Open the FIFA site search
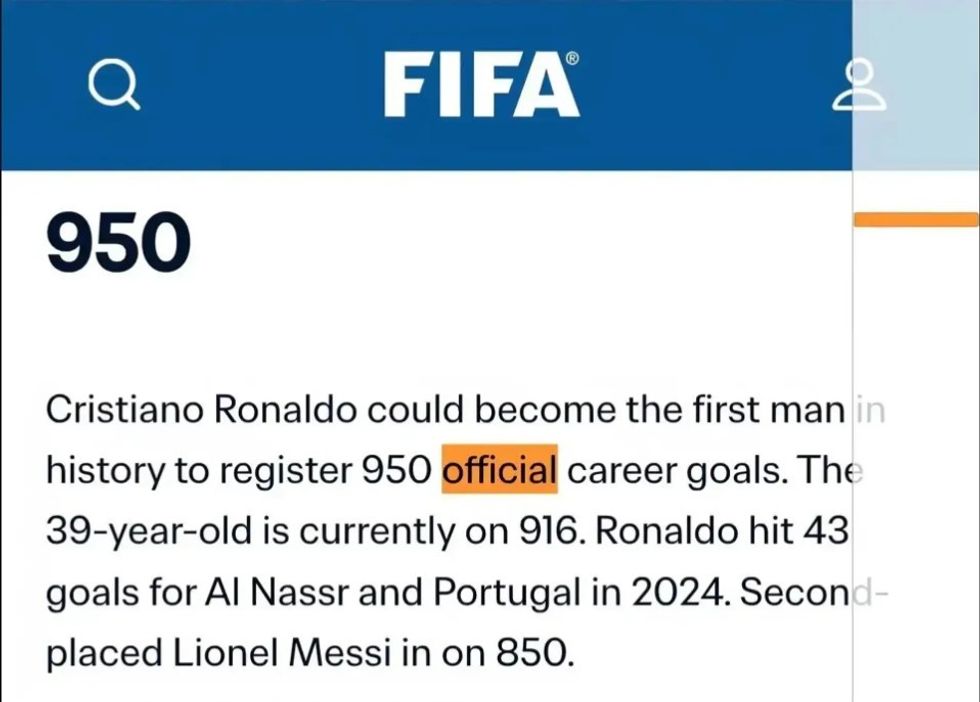 point(112,85)
